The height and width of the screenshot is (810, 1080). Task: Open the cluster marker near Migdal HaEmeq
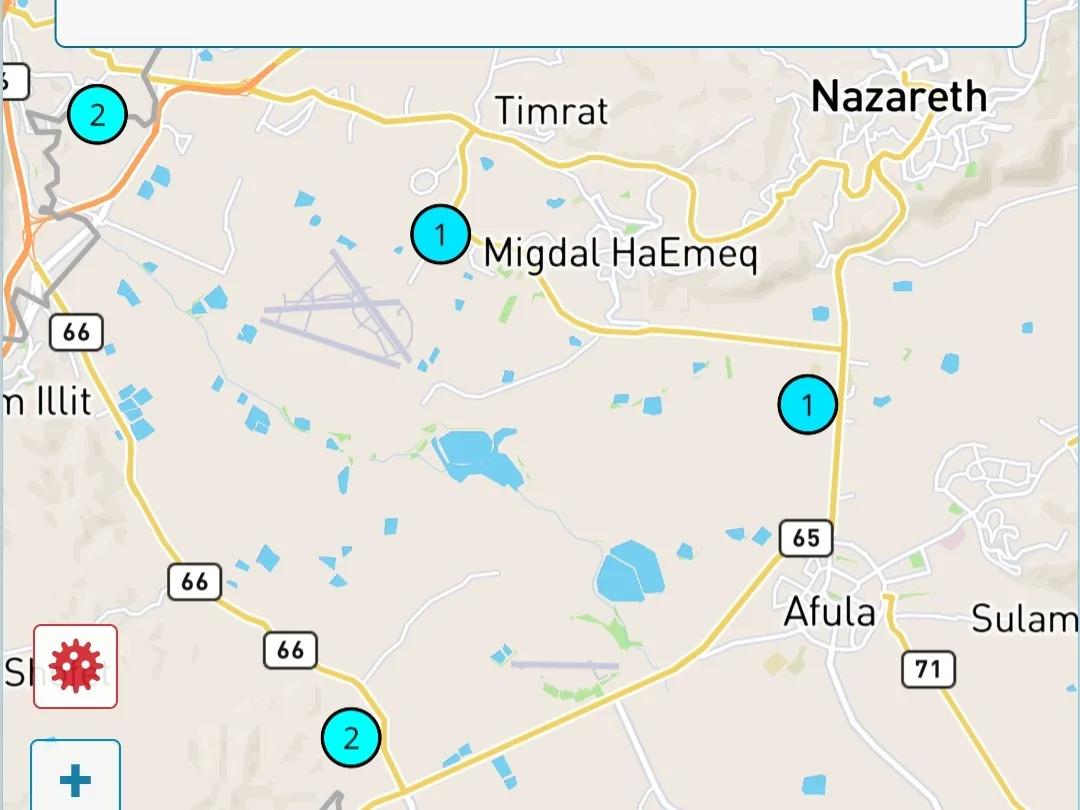(x=440, y=235)
